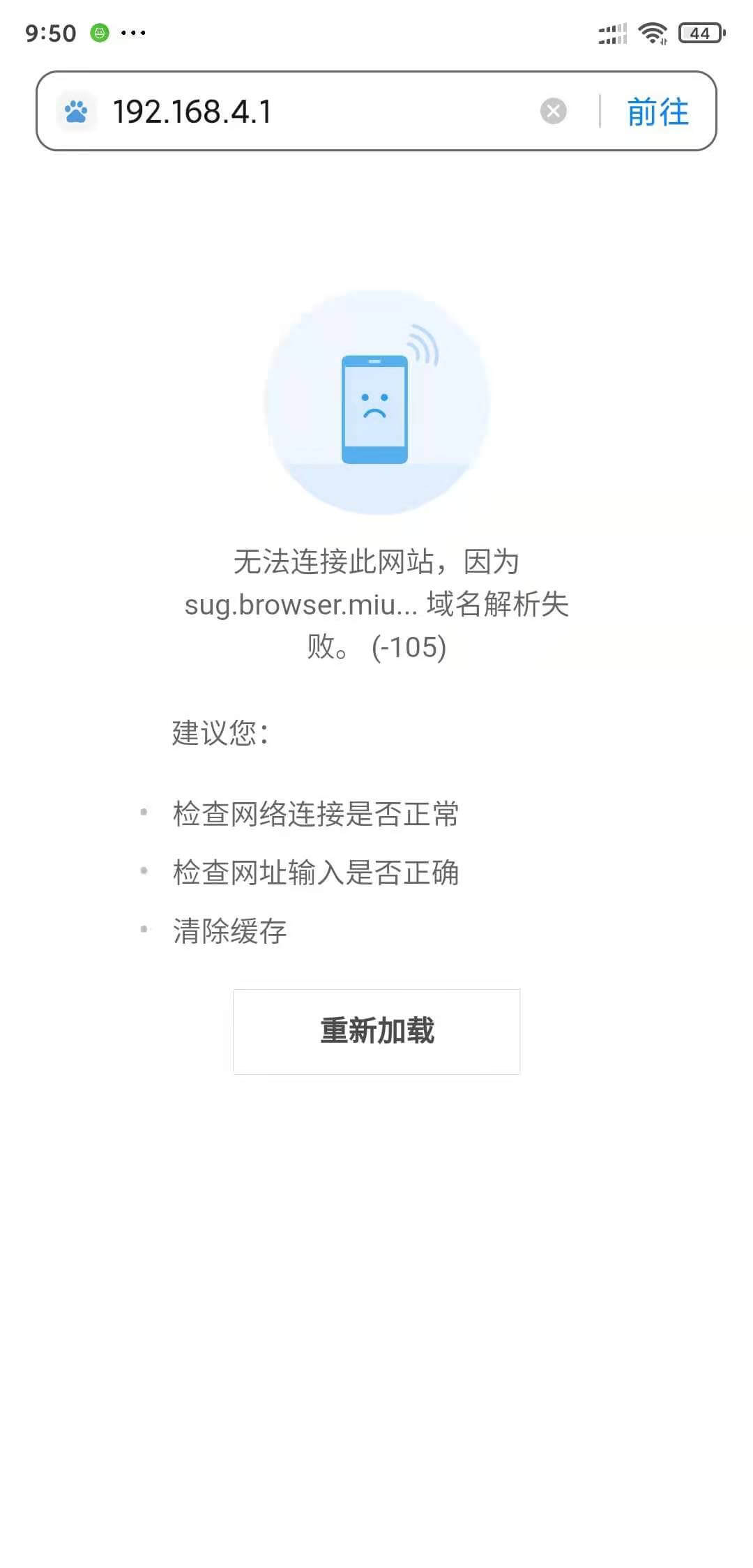This screenshot has height=1568, width=753.
Task: Open the Baidu paw search engine icon
Action: pyautogui.click(x=76, y=112)
